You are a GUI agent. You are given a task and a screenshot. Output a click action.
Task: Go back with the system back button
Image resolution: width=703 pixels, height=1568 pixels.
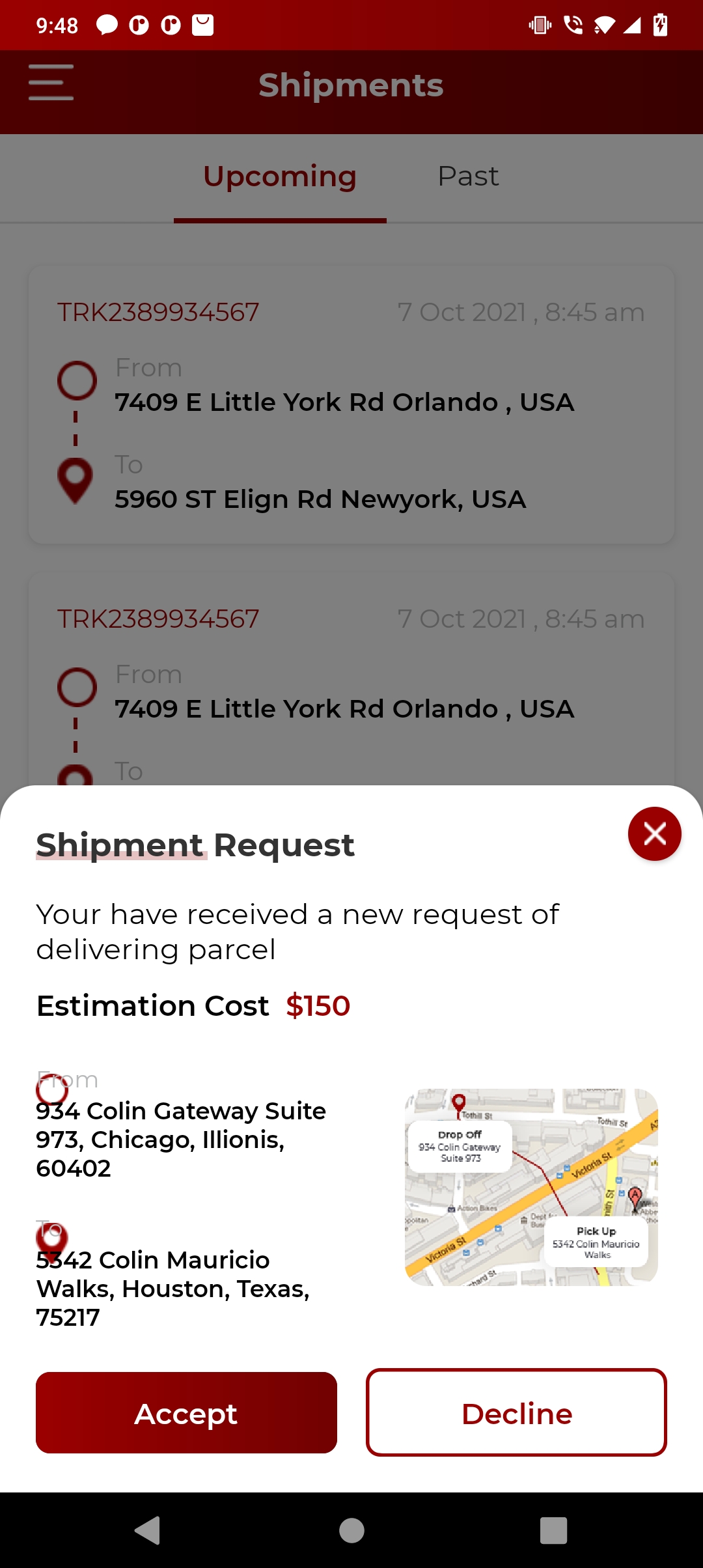pos(147,1530)
